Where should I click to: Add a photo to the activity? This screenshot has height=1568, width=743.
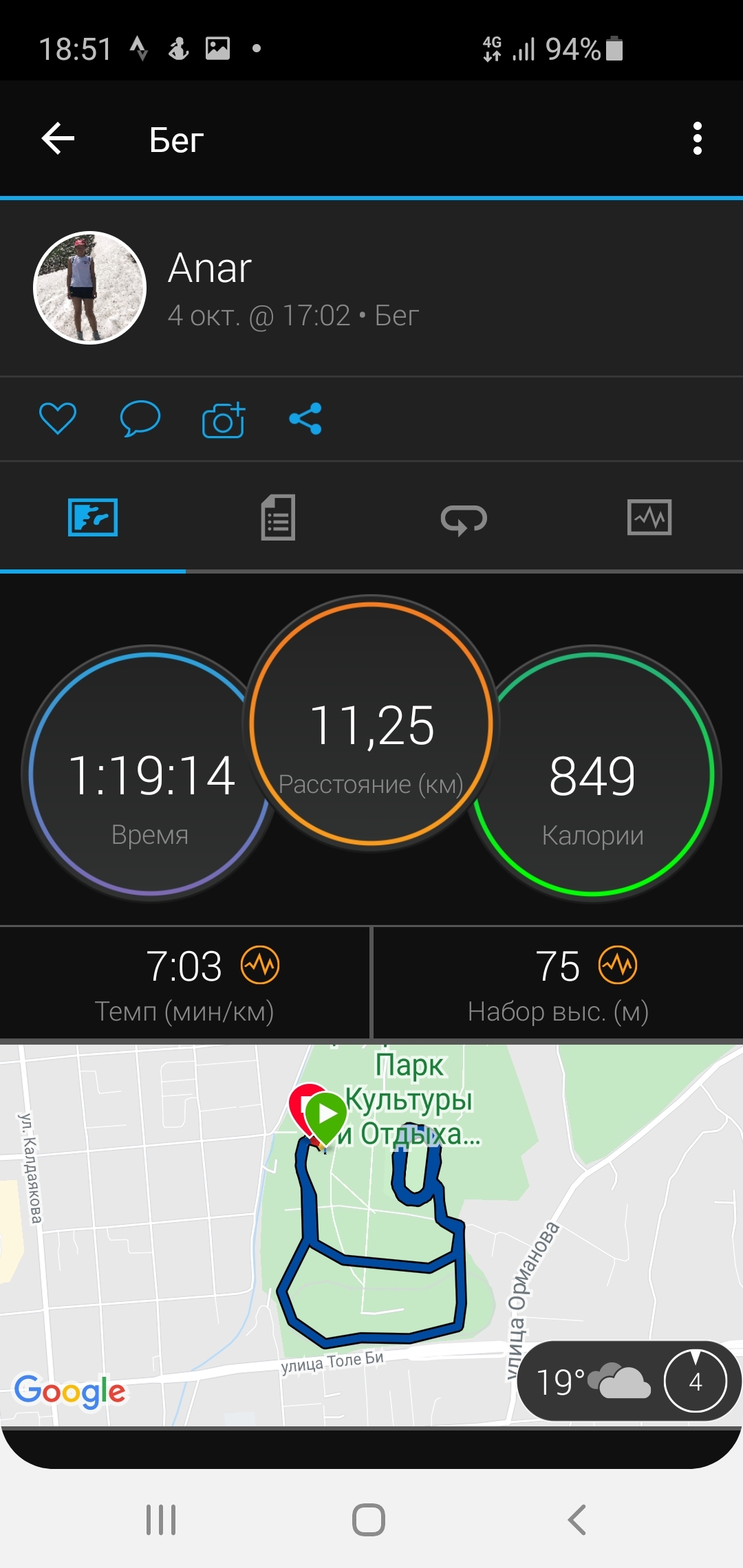224,420
